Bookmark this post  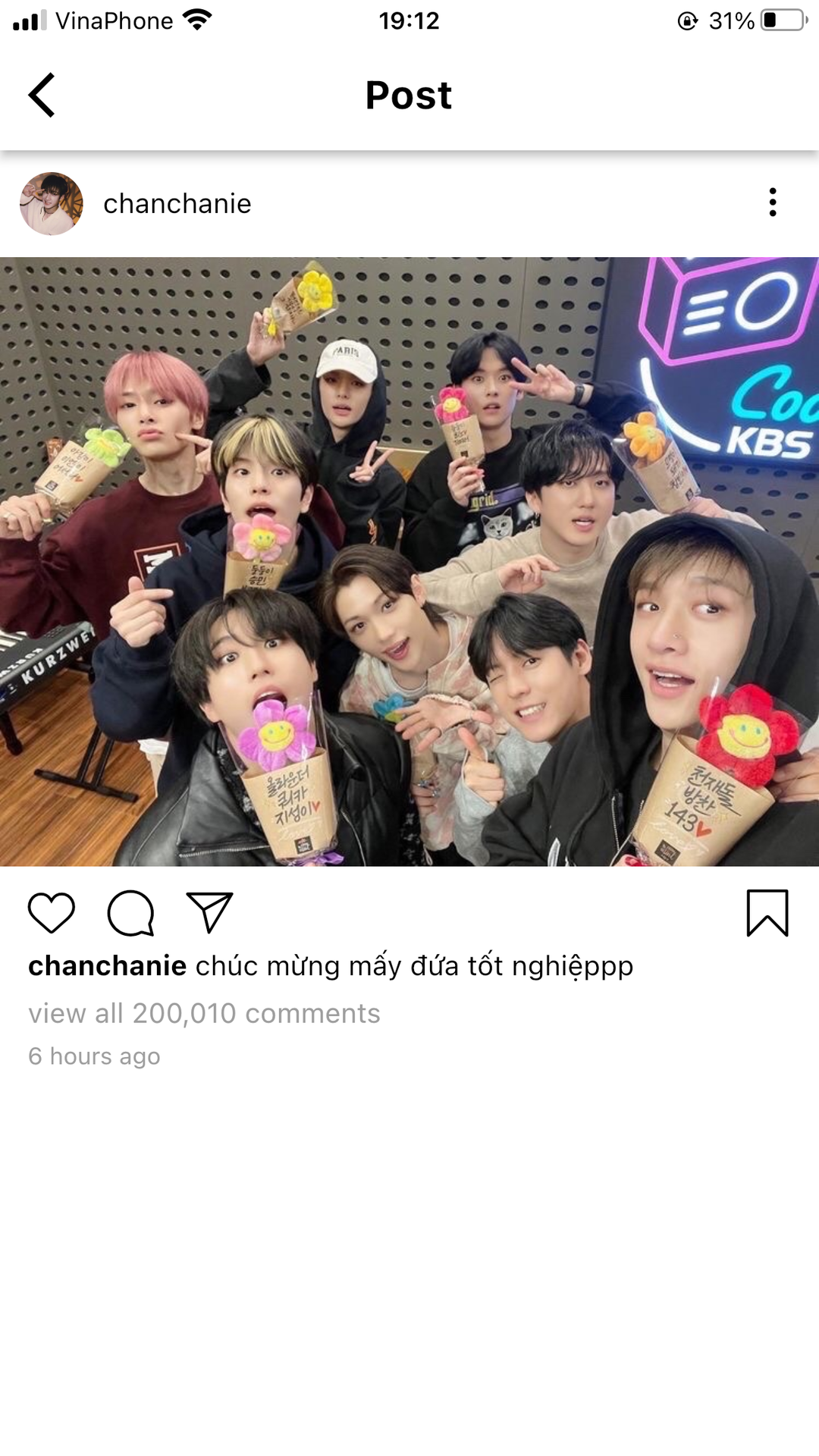[x=767, y=913]
